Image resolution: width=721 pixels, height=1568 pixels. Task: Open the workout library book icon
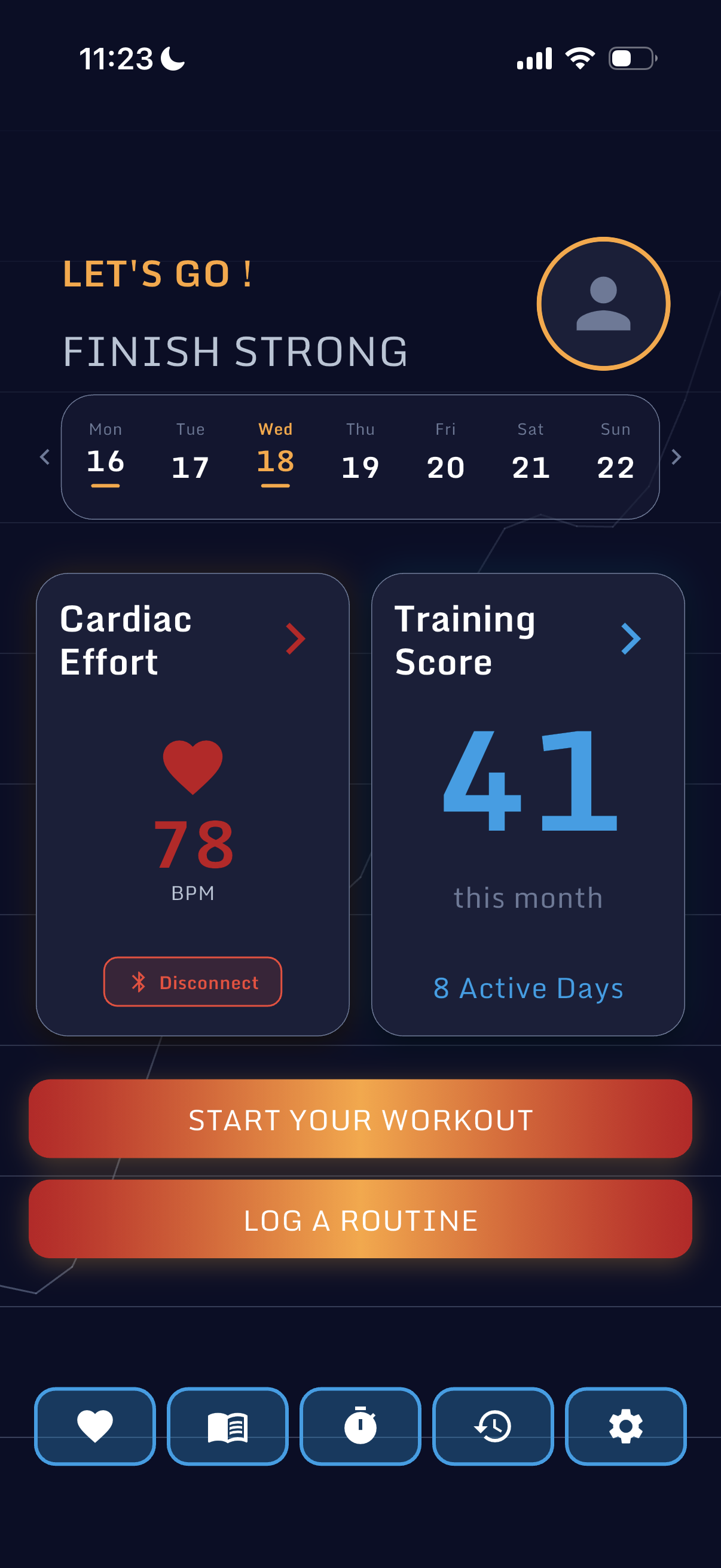click(x=227, y=1427)
